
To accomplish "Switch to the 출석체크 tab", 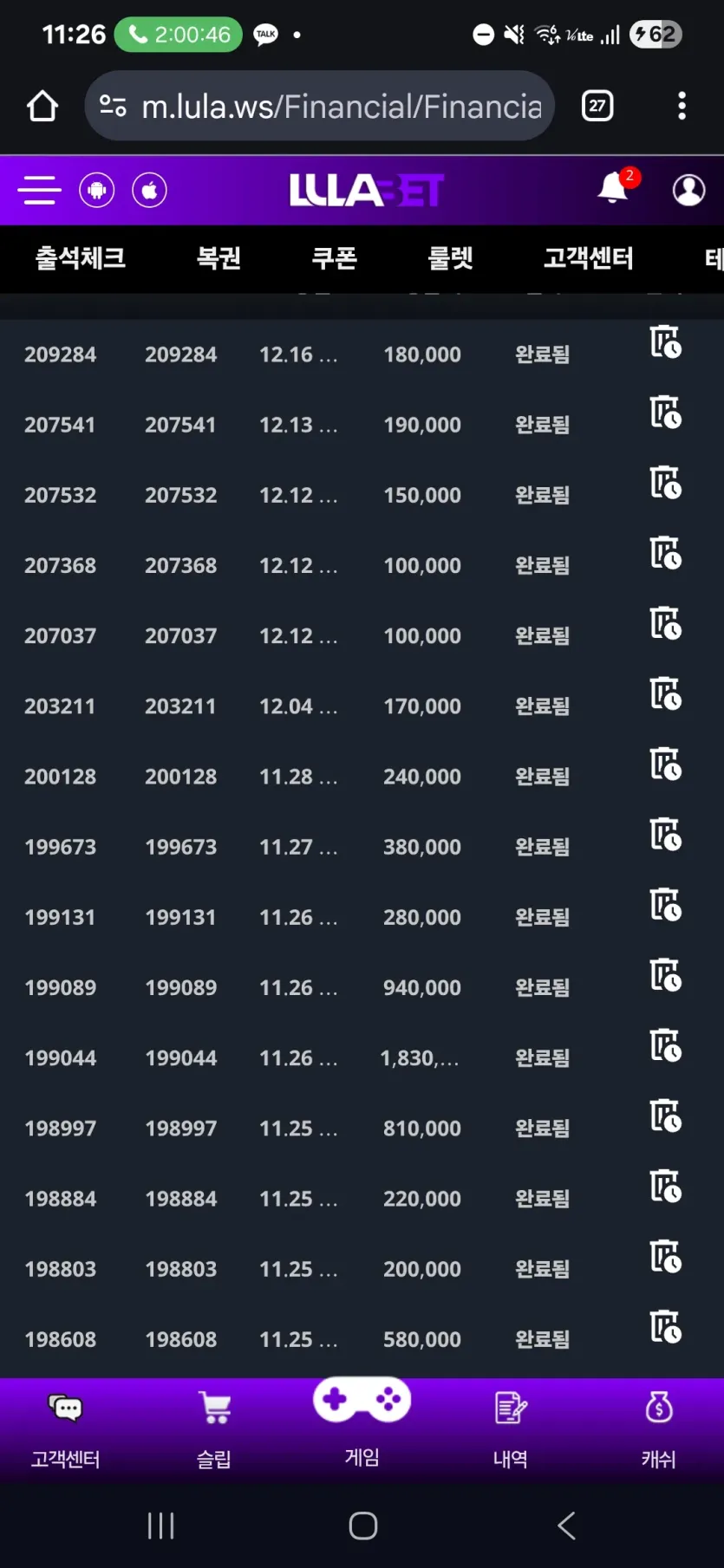I will (80, 258).
